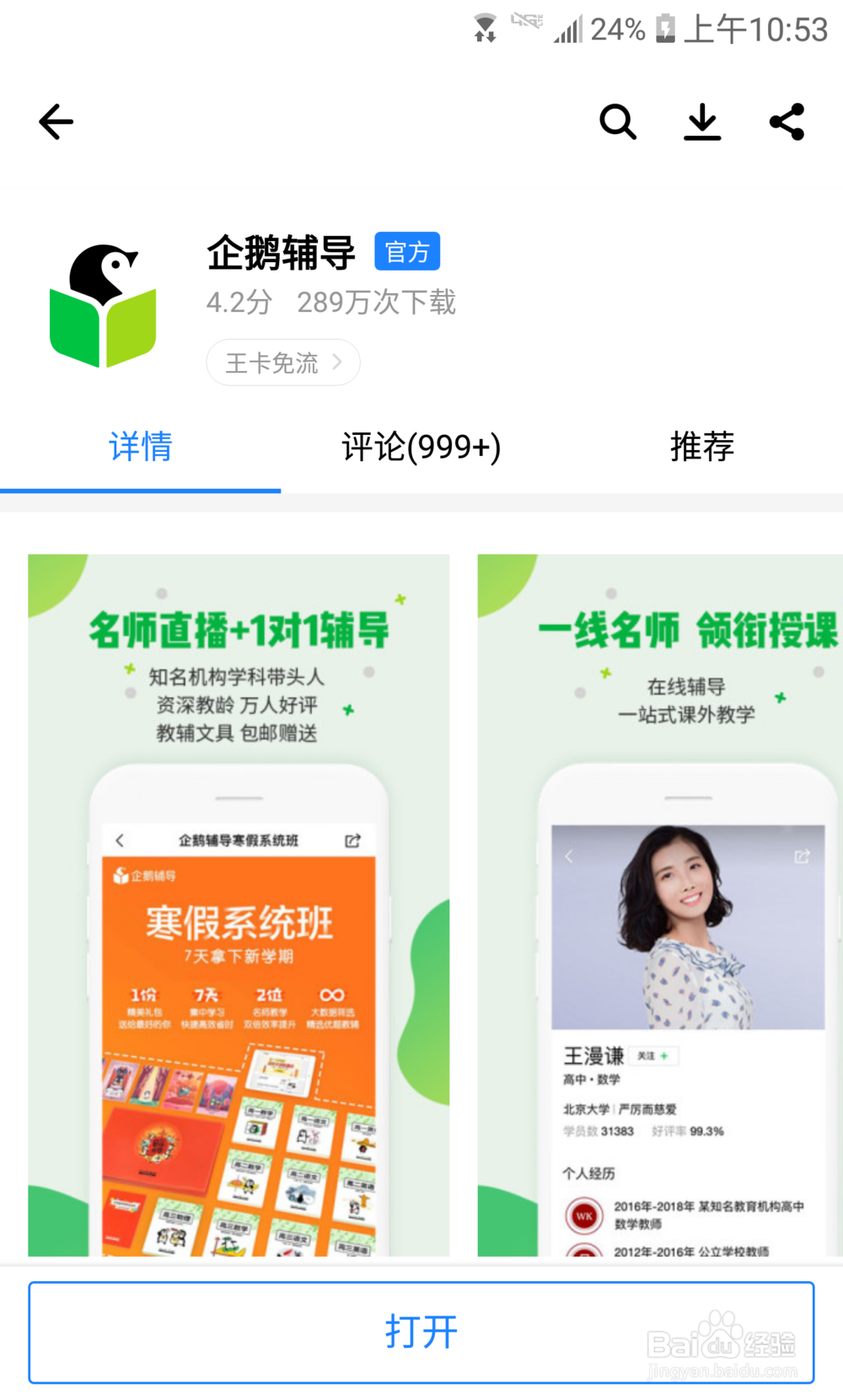Tap the 关注 + follow toggle for 王漫谦
The height and width of the screenshot is (1400, 843).
tap(653, 1056)
